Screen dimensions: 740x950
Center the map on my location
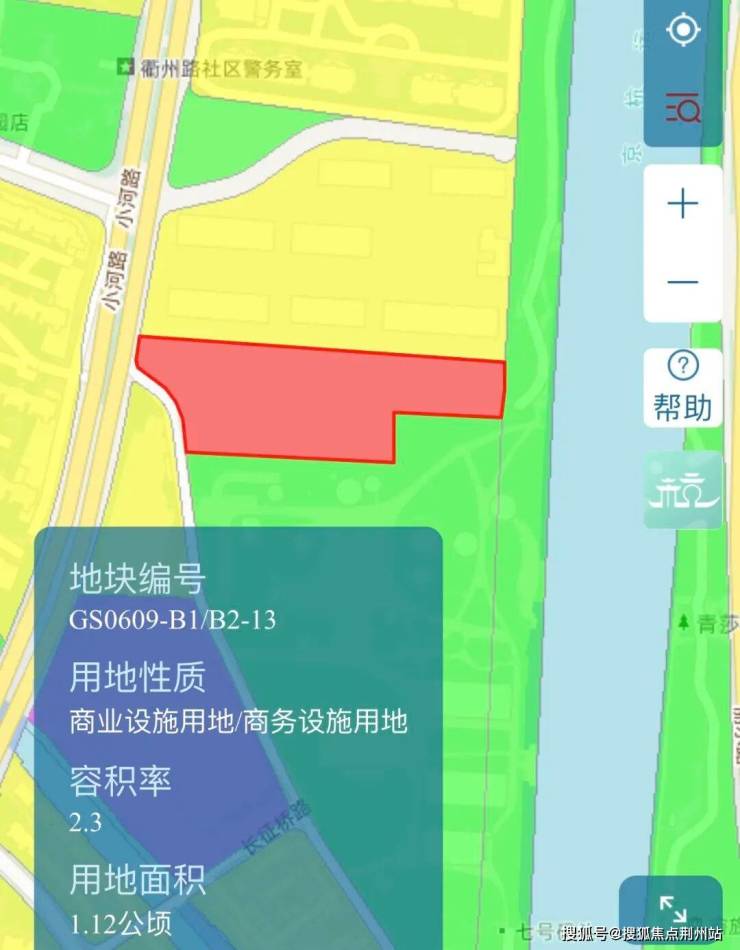click(x=684, y=30)
